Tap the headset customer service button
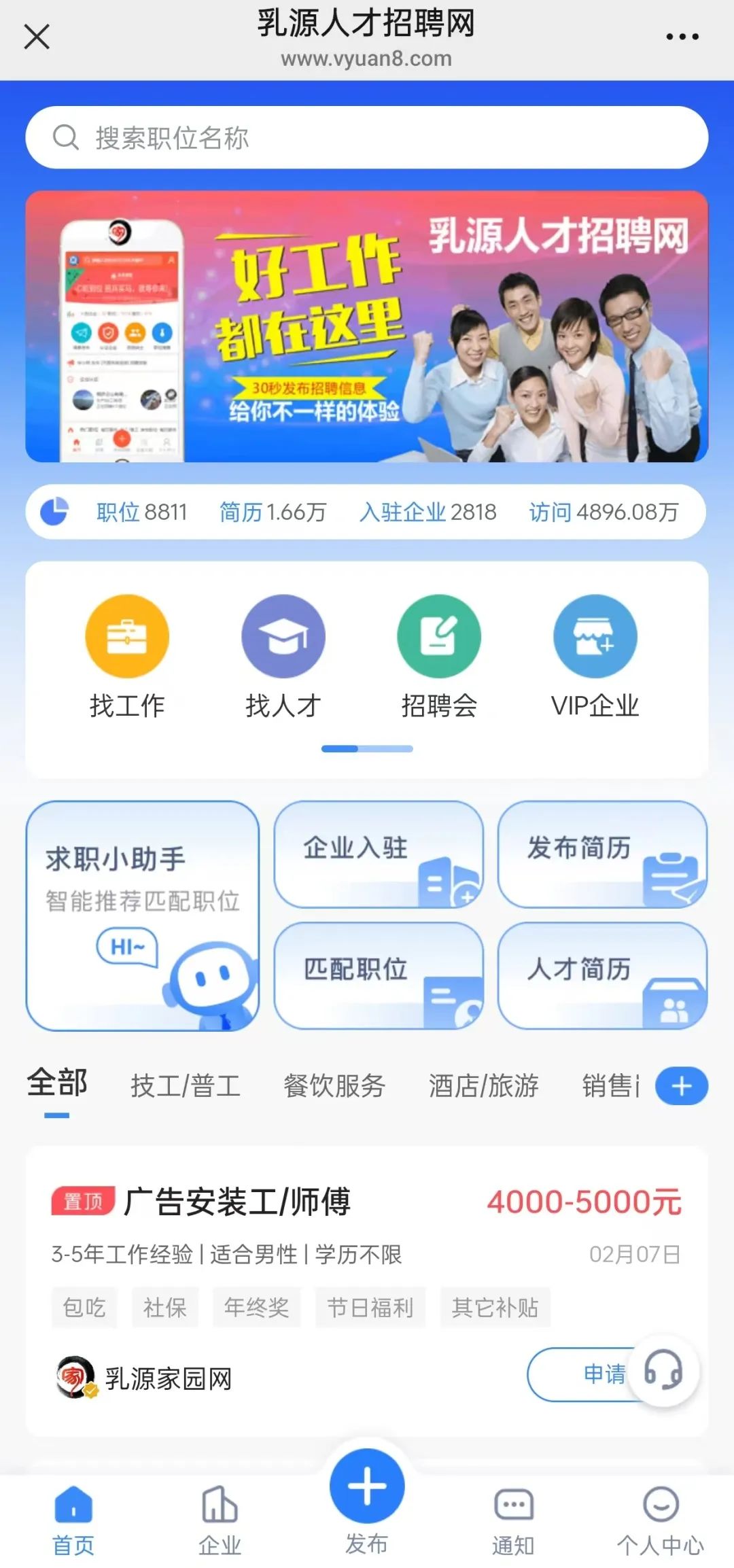This screenshot has height=1568, width=734. tap(663, 1370)
